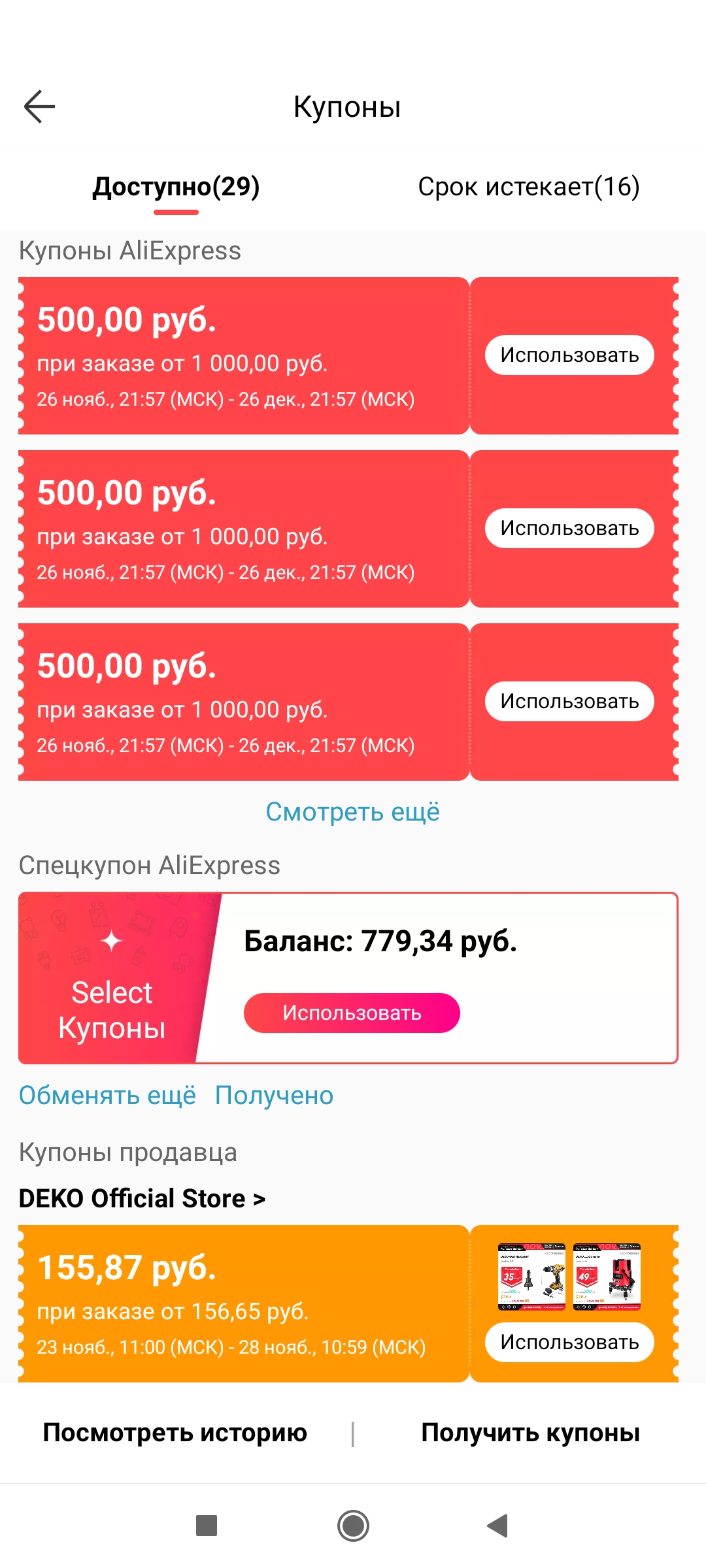Tap the system home button
Image resolution: width=706 pixels, height=1568 pixels.
[x=353, y=1526]
